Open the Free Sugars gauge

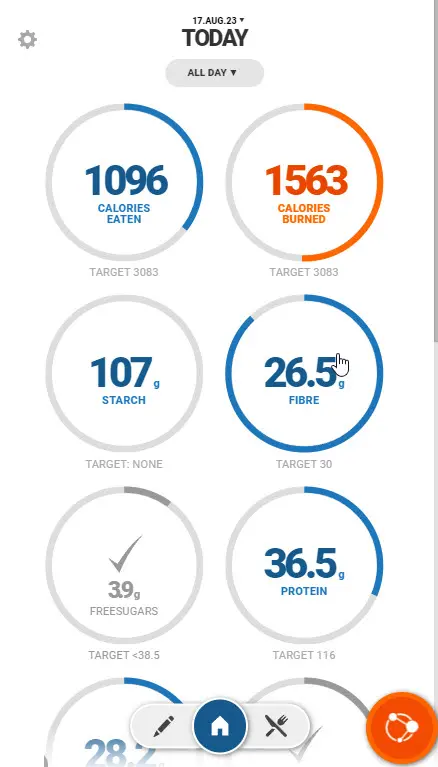click(124, 565)
